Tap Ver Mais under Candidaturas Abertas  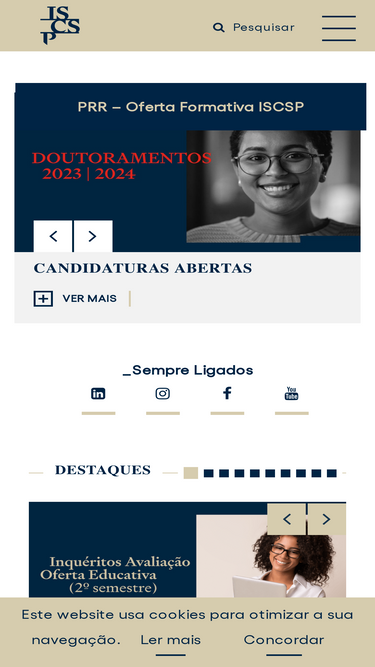pyautogui.click(x=75, y=299)
